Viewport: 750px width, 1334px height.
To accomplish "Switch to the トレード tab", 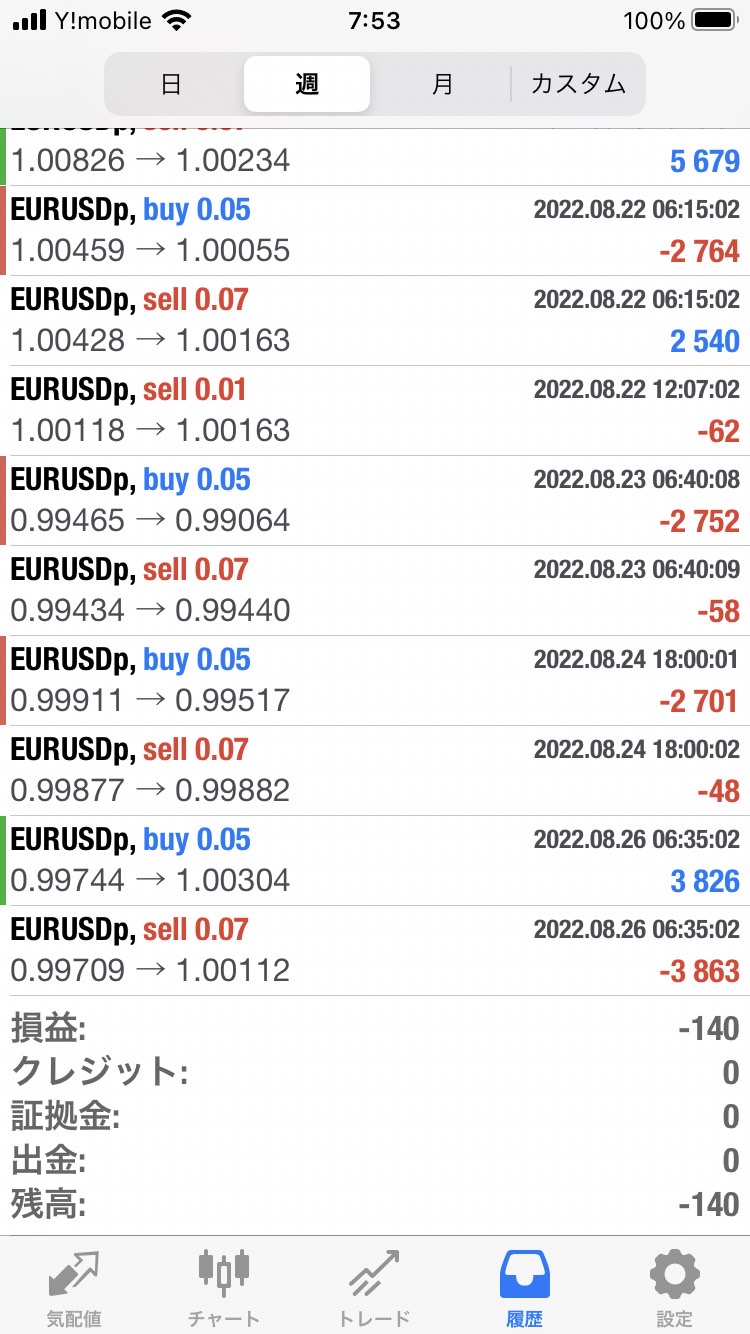I will [374, 1286].
